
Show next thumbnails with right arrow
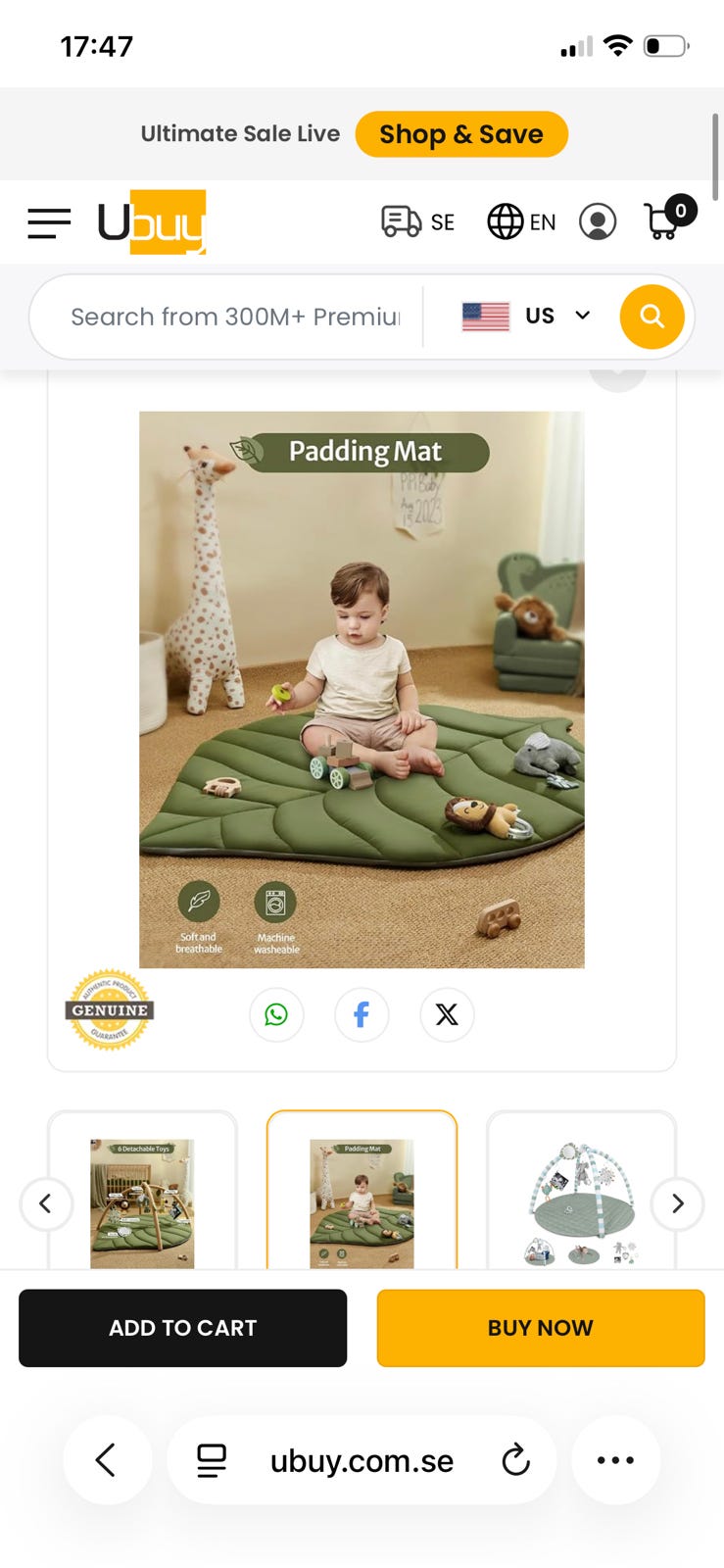(x=677, y=1203)
